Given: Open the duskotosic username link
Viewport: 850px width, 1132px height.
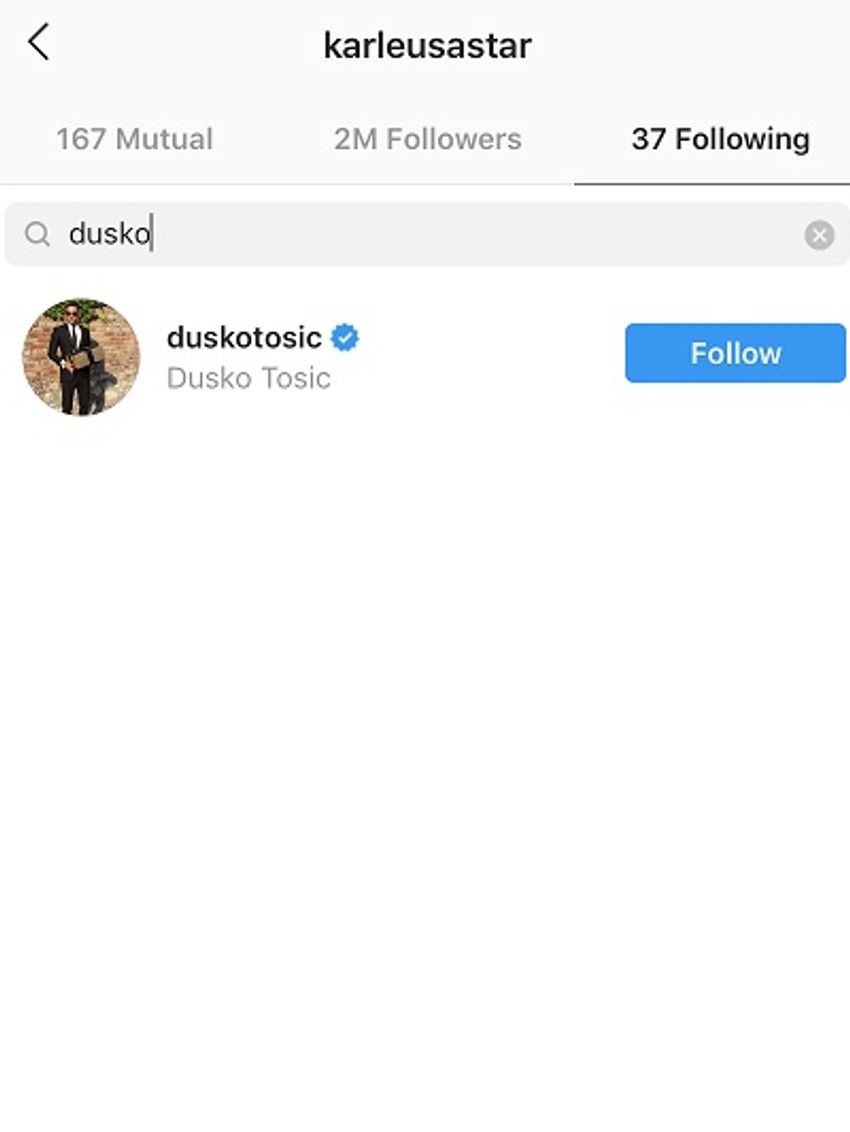Looking at the screenshot, I should pyautogui.click(x=244, y=337).
